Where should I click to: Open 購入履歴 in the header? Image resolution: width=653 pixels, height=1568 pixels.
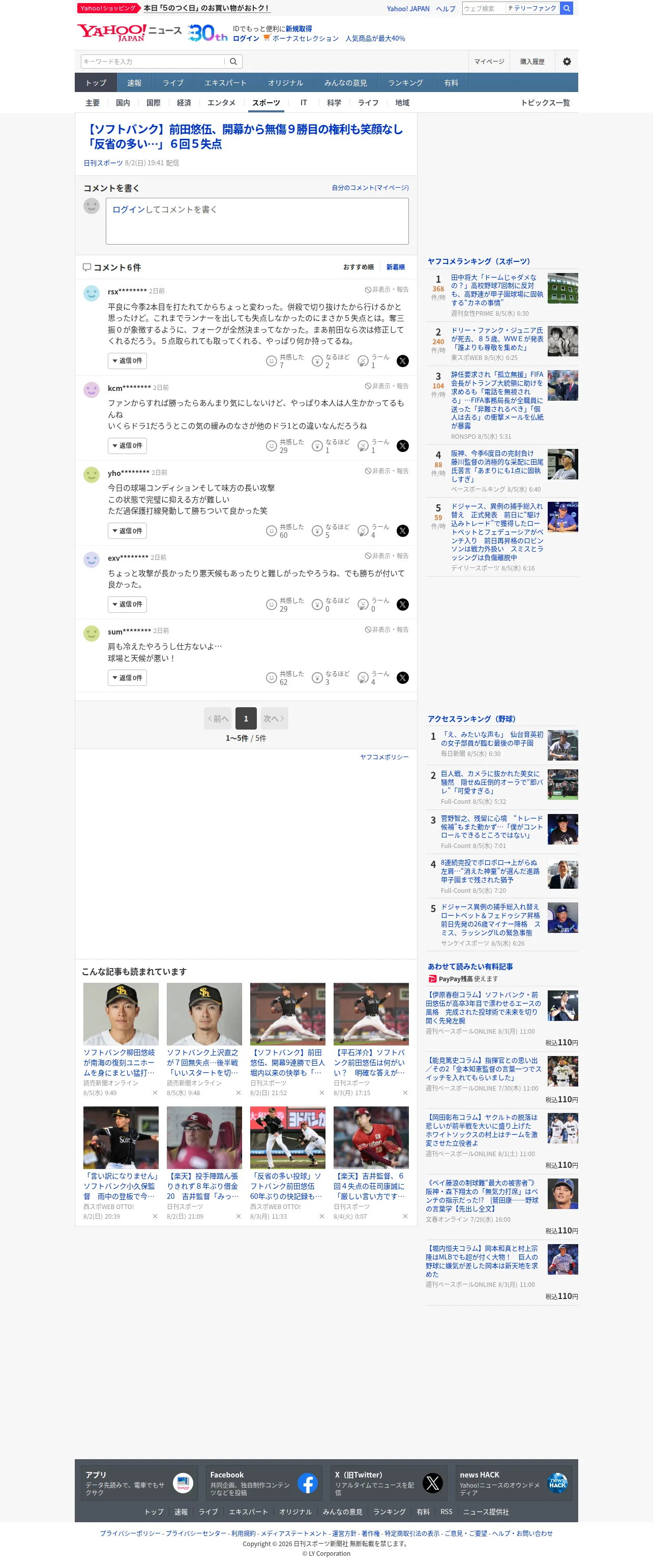(532, 62)
